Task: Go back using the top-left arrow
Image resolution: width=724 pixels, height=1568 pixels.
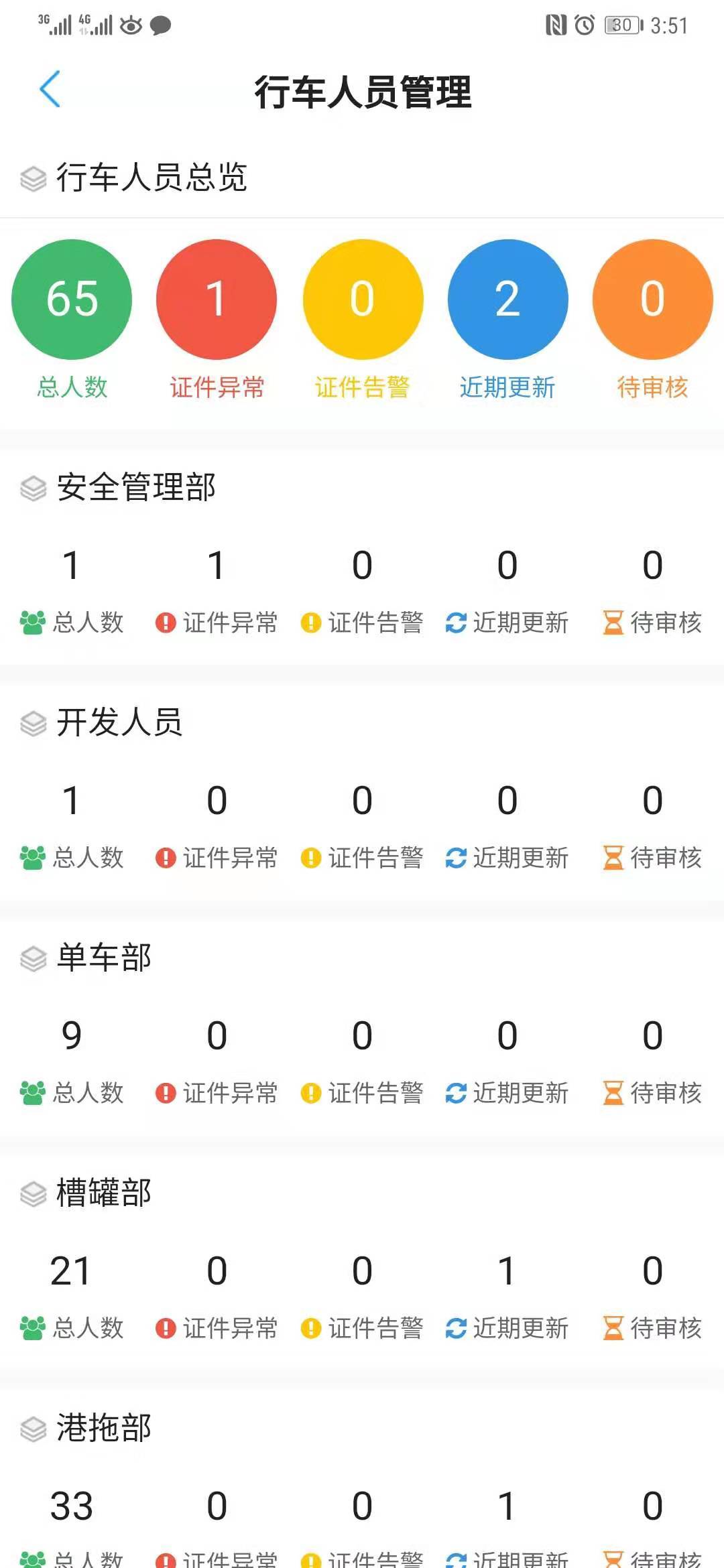Action: [x=50, y=89]
